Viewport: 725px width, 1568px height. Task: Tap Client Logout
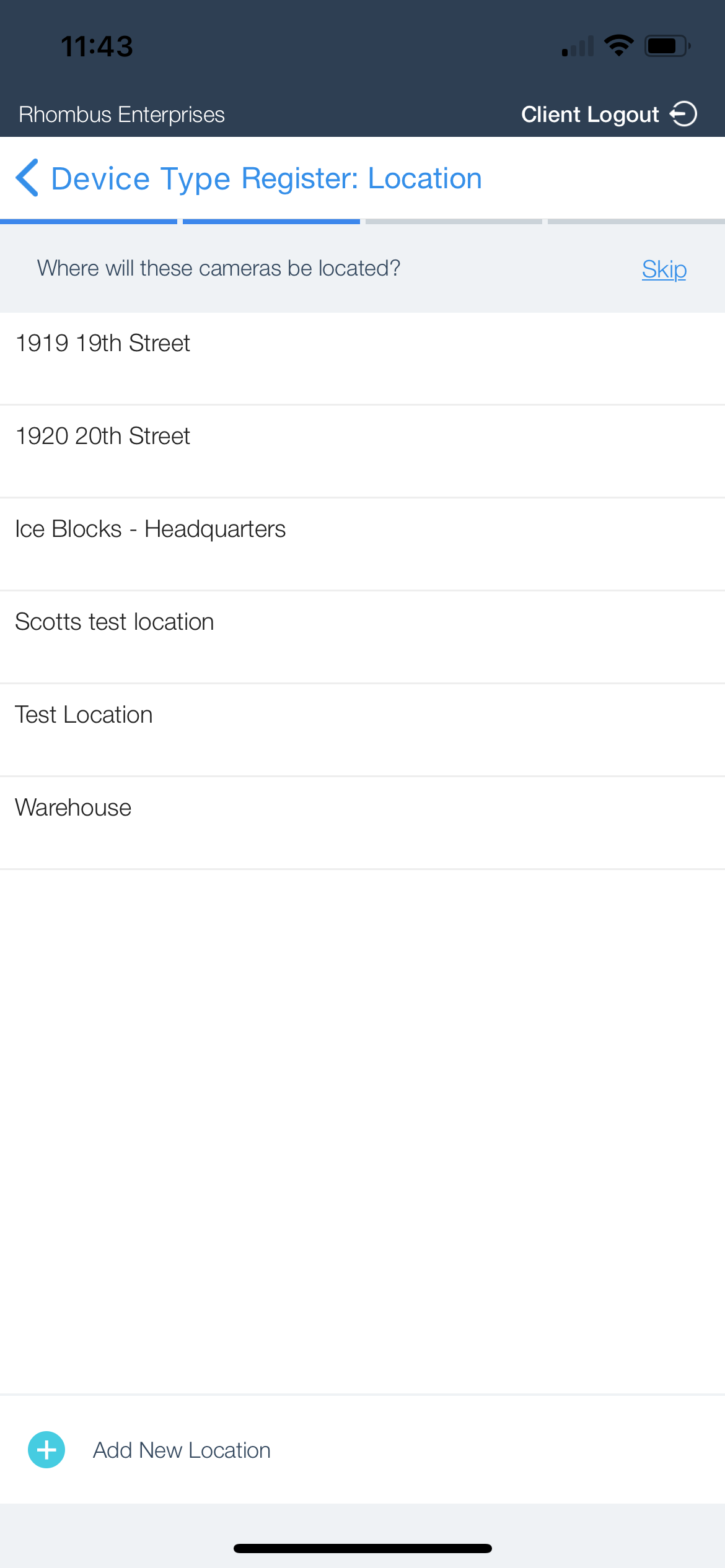pos(609,115)
